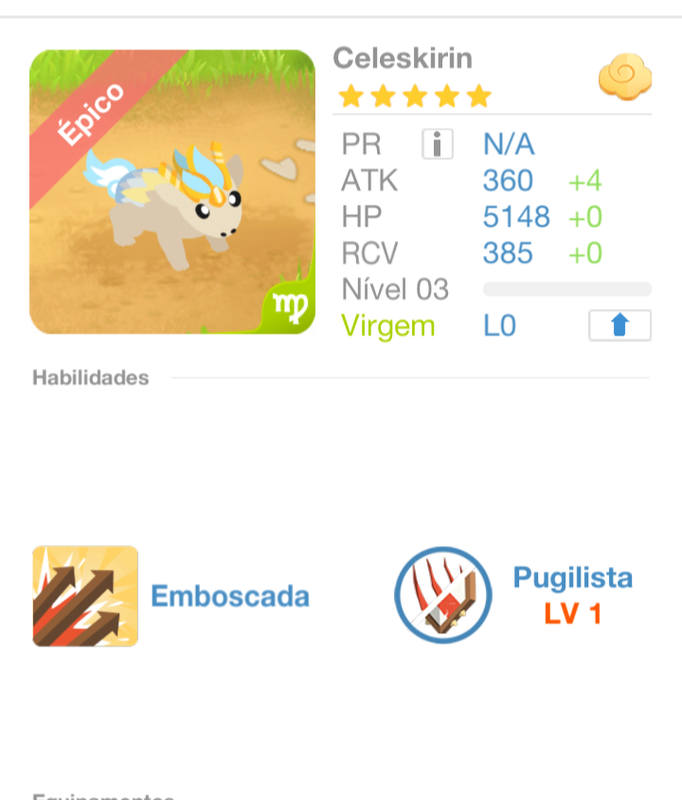Open the Pugilista LV 1 skill
Screen dimensions: 682x800
tap(444, 594)
